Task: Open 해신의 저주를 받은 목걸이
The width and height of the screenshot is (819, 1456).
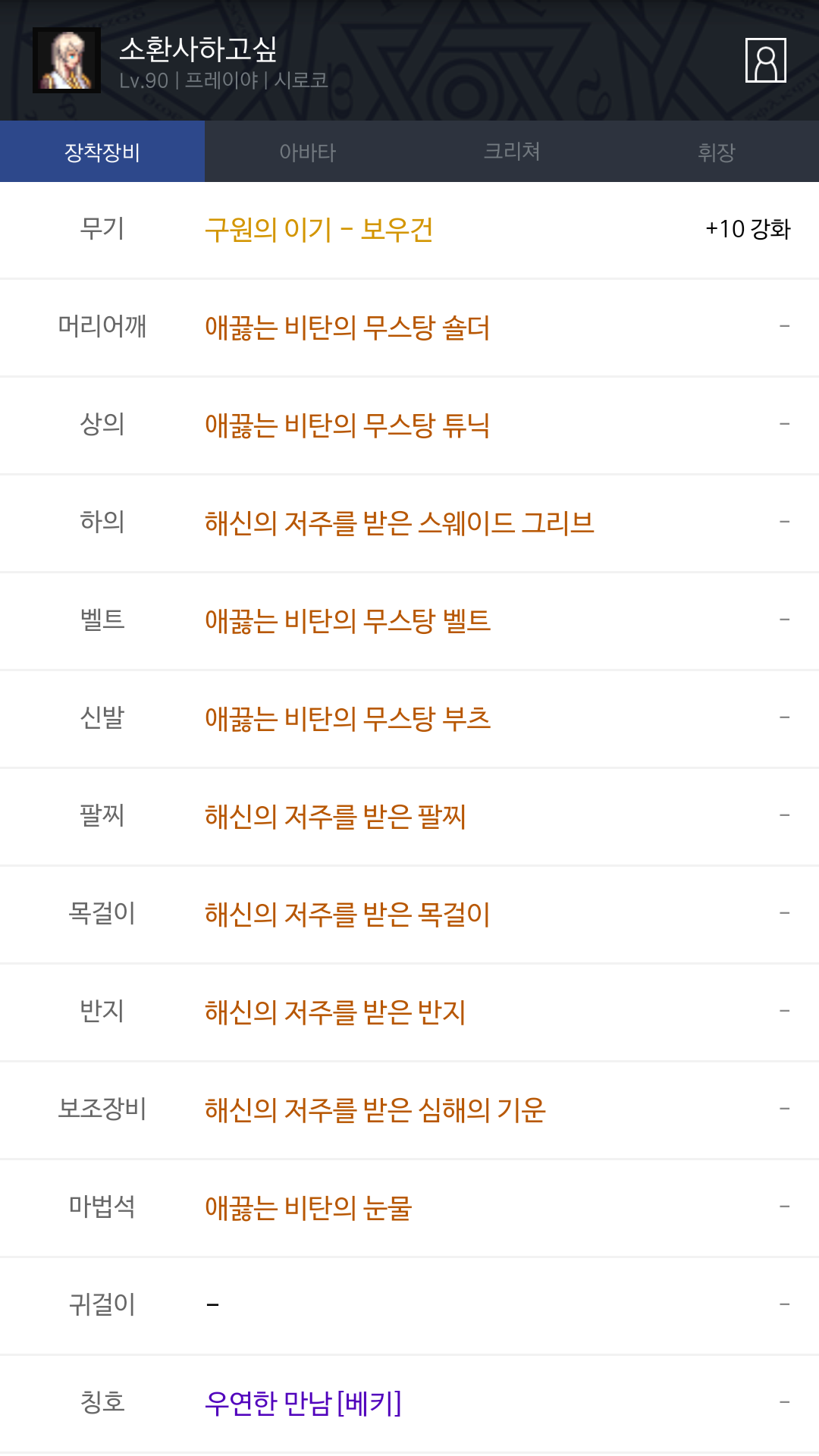Action: point(347,915)
